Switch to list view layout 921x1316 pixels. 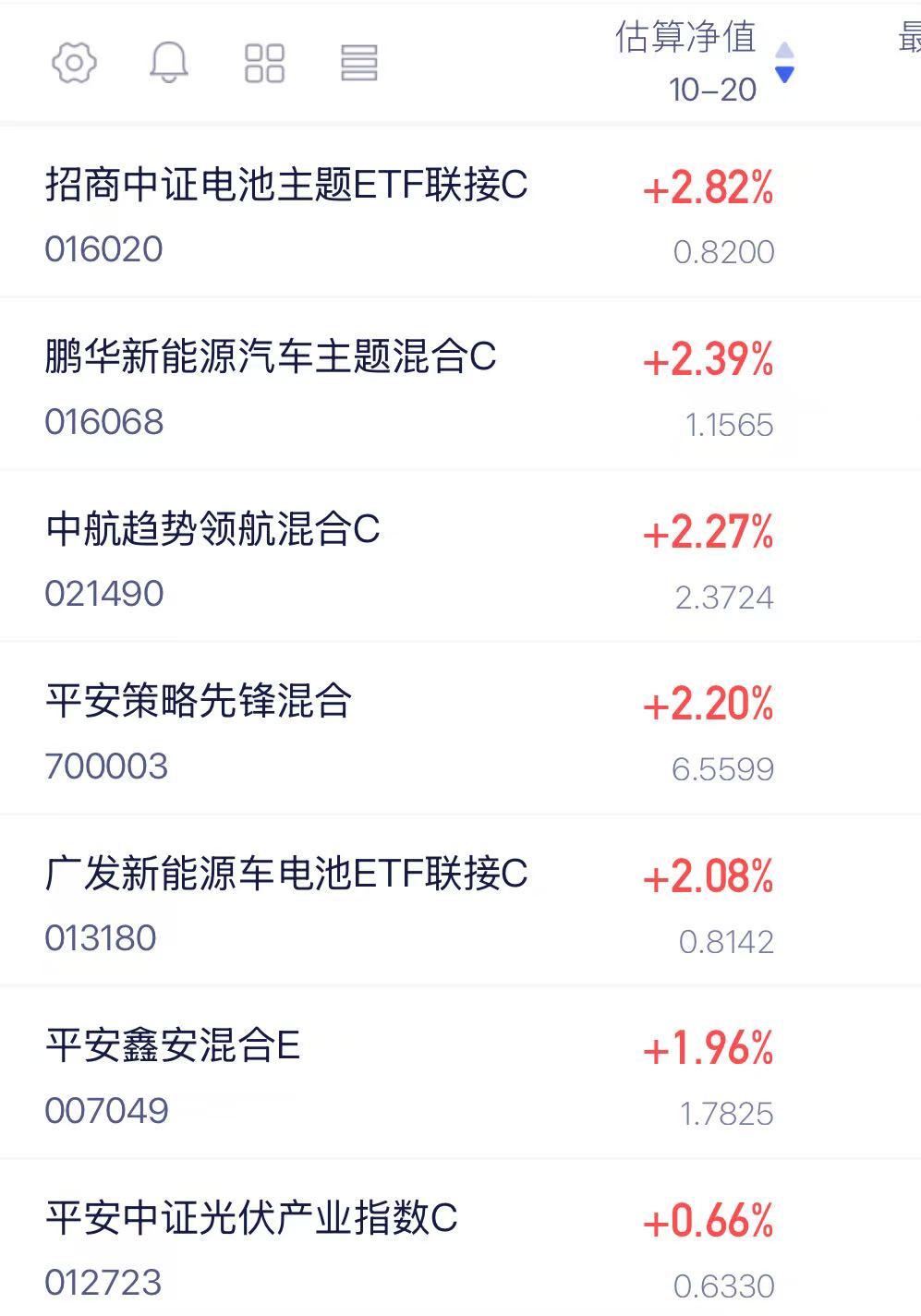(x=359, y=63)
